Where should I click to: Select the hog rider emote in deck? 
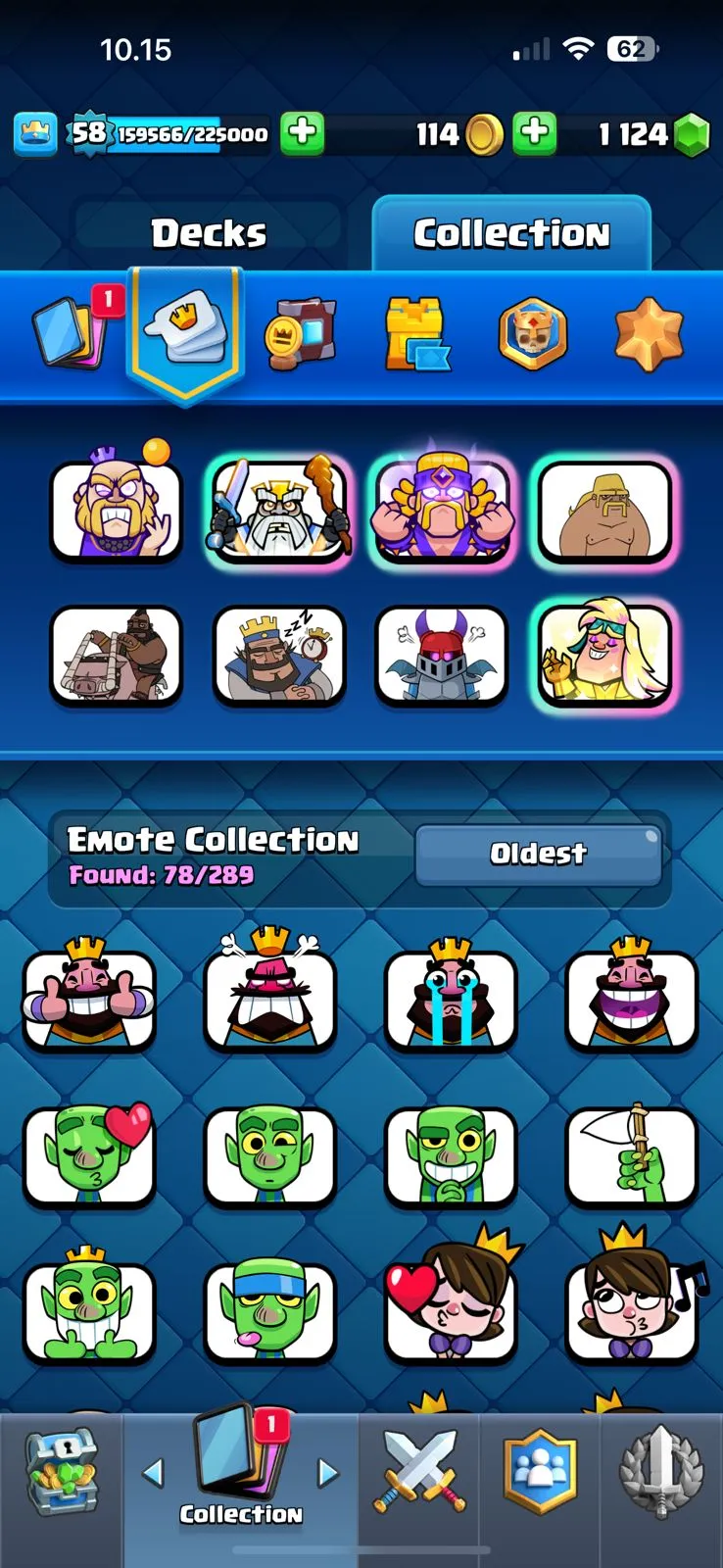[117, 655]
